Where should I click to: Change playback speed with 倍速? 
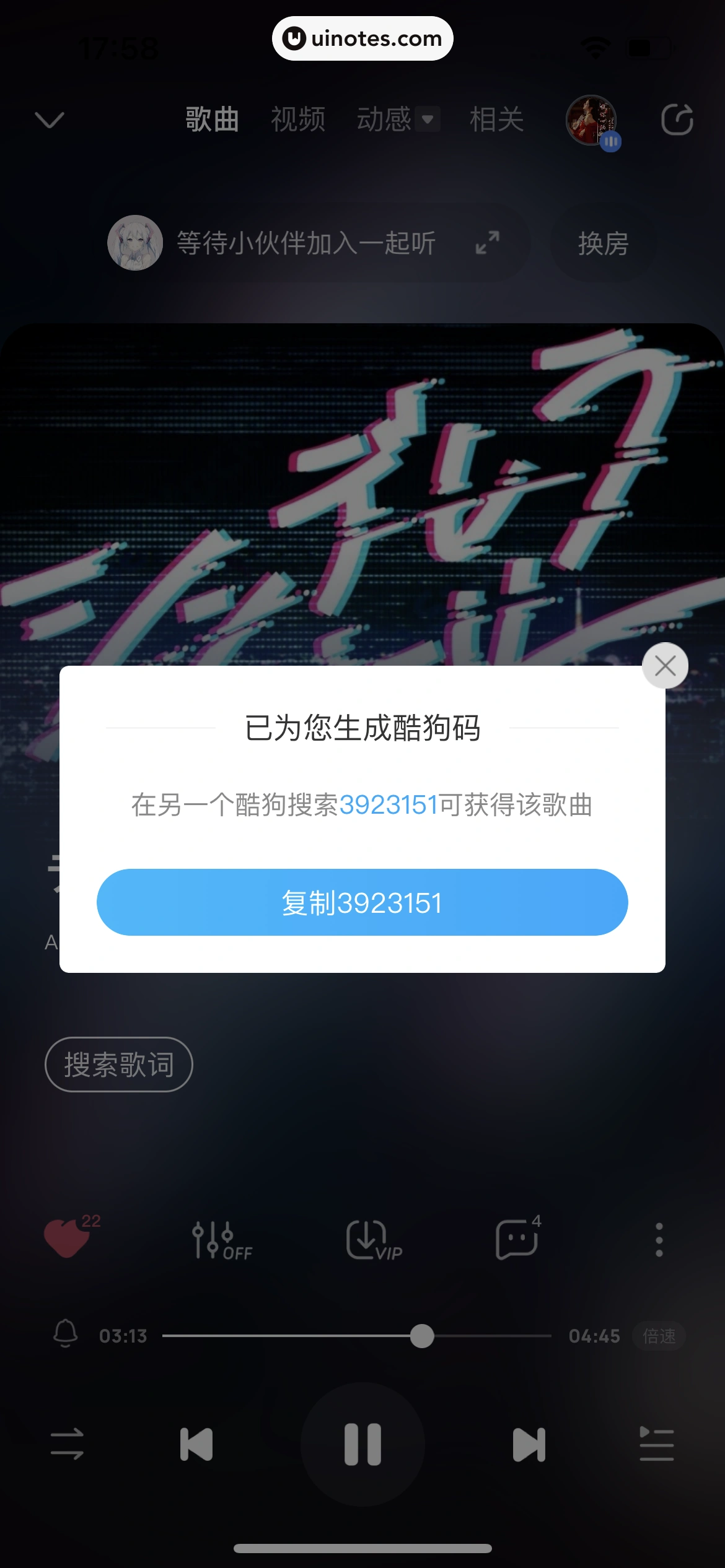tap(659, 1336)
